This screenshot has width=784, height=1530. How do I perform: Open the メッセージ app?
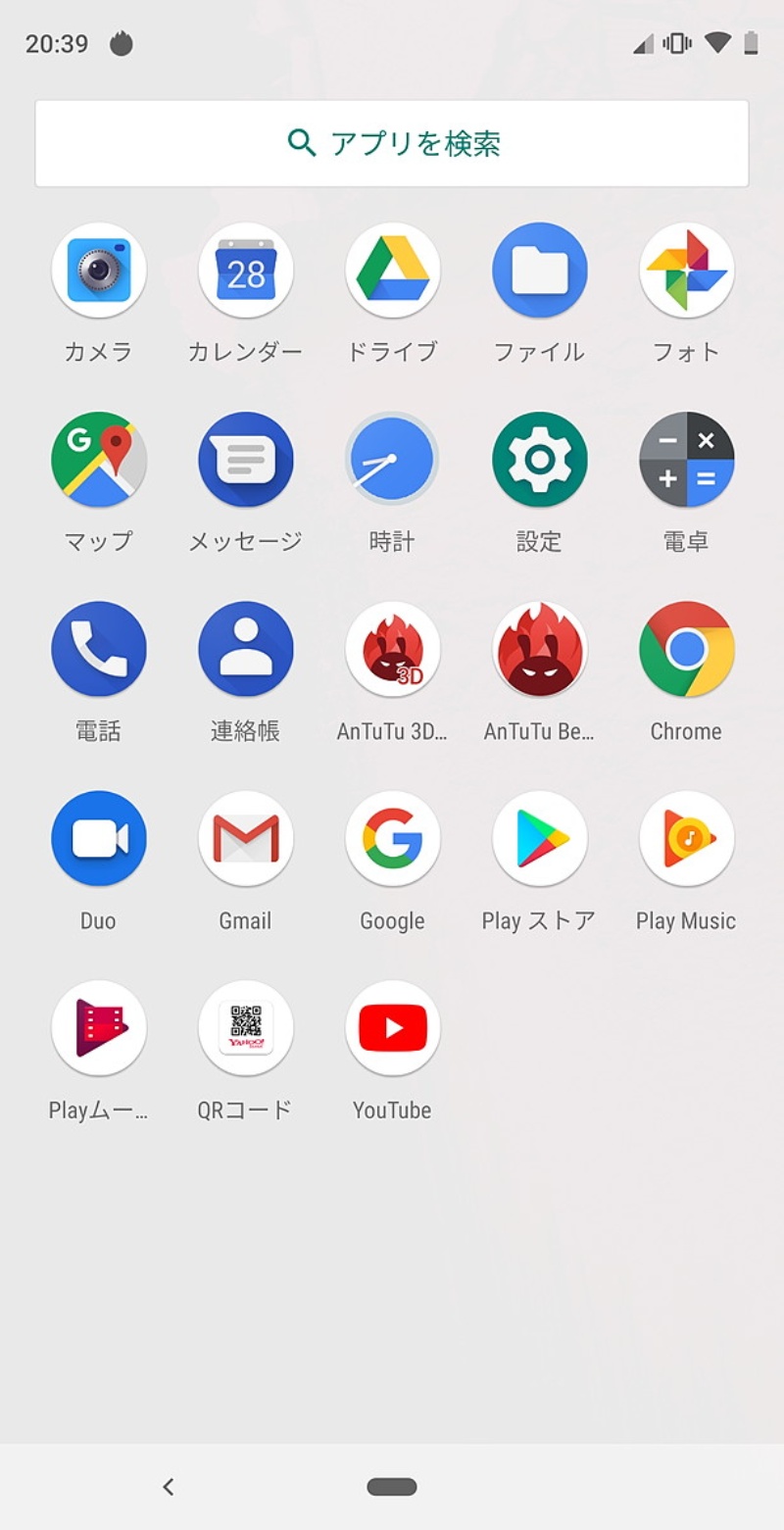click(245, 460)
